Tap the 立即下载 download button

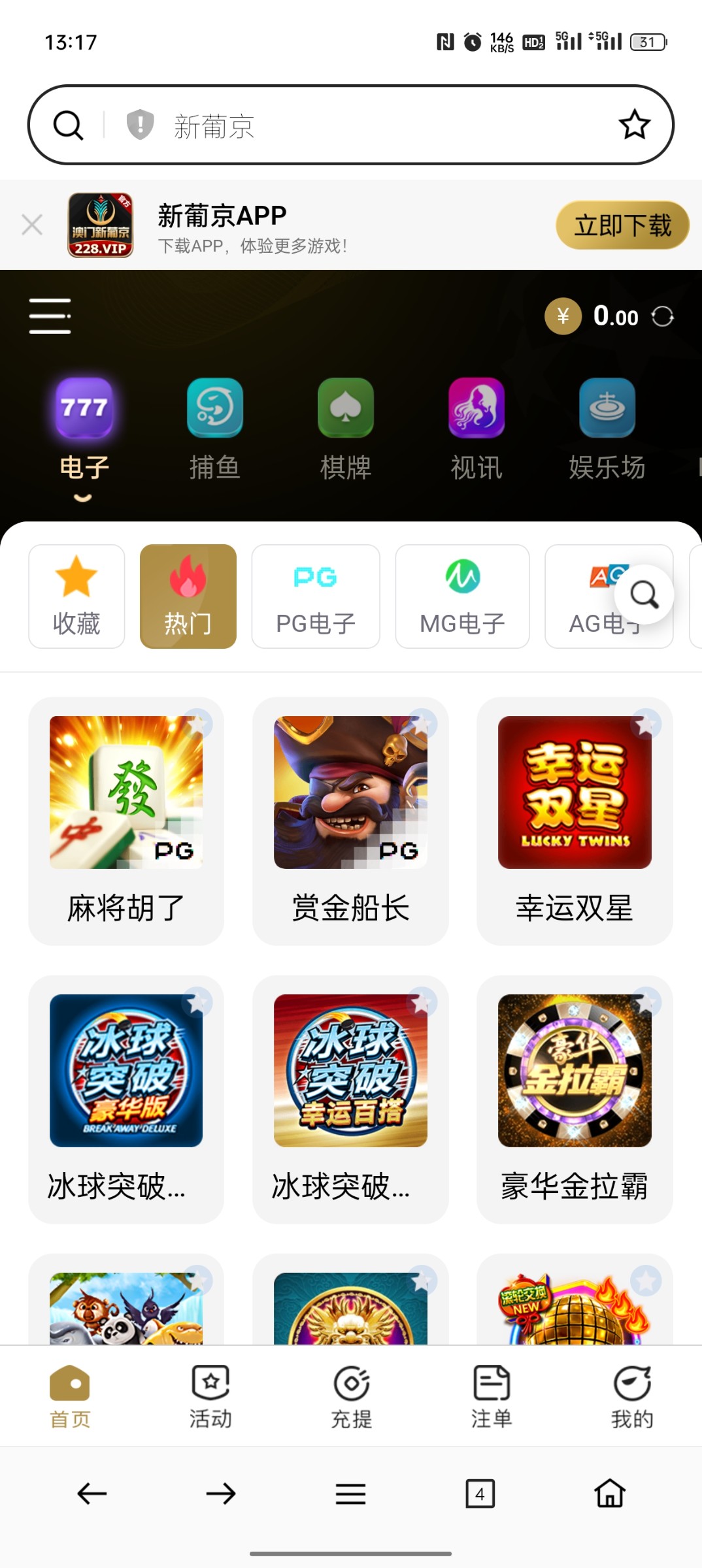pyautogui.click(x=622, y=224)
